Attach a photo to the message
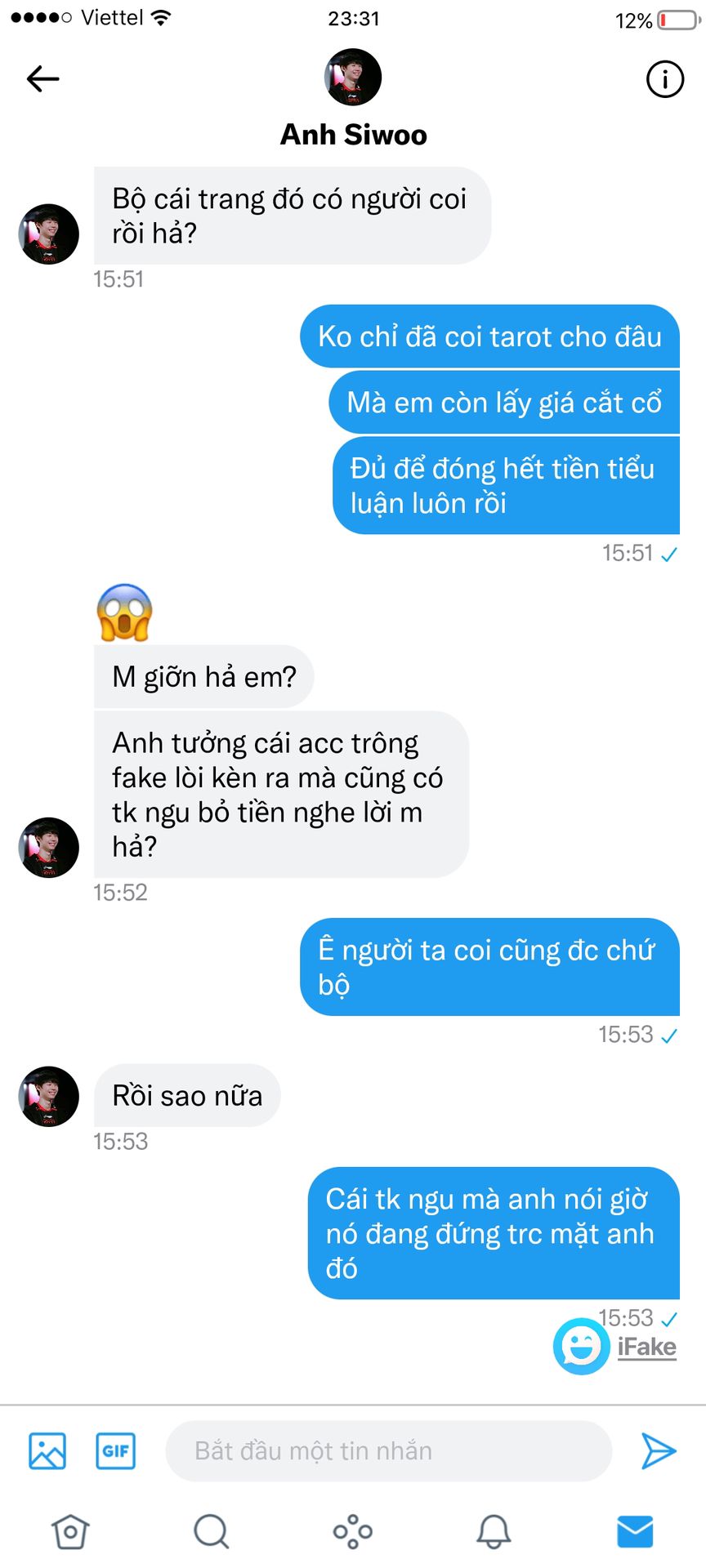The image size is (706, 1568). click(x=47, y=1451)
